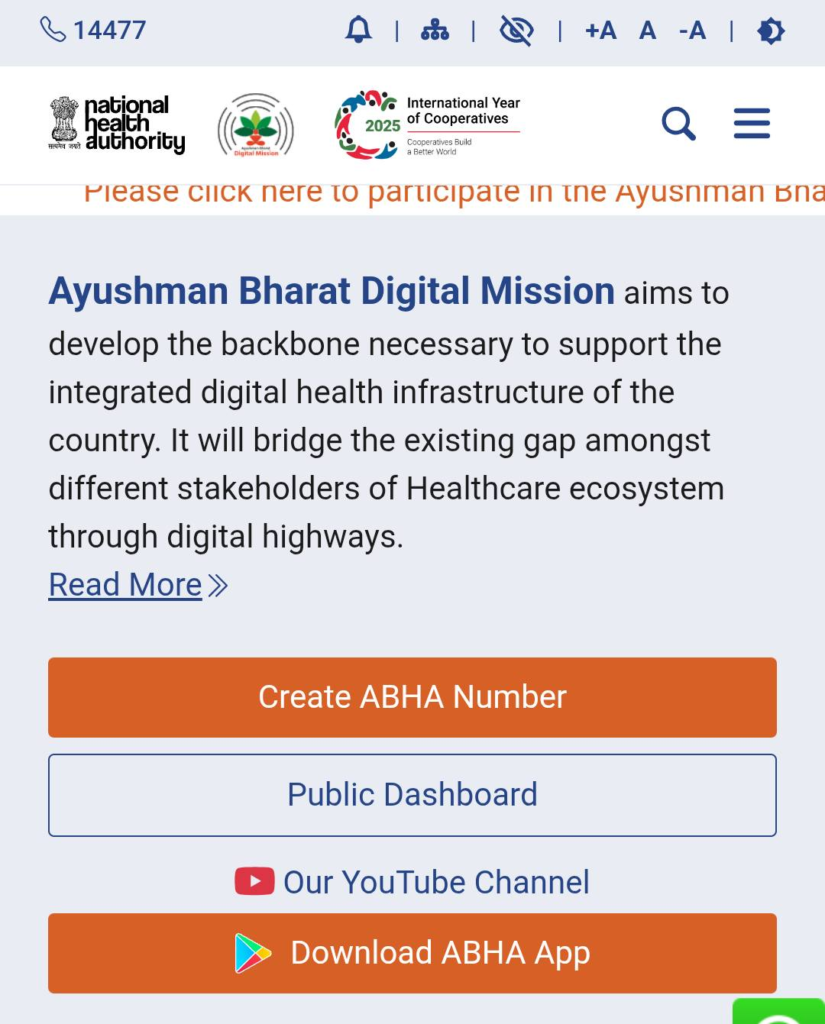The width and height of the screenshot is (825, 1024).
Task: Open the Public Dashboard
Action: point(412,795)
